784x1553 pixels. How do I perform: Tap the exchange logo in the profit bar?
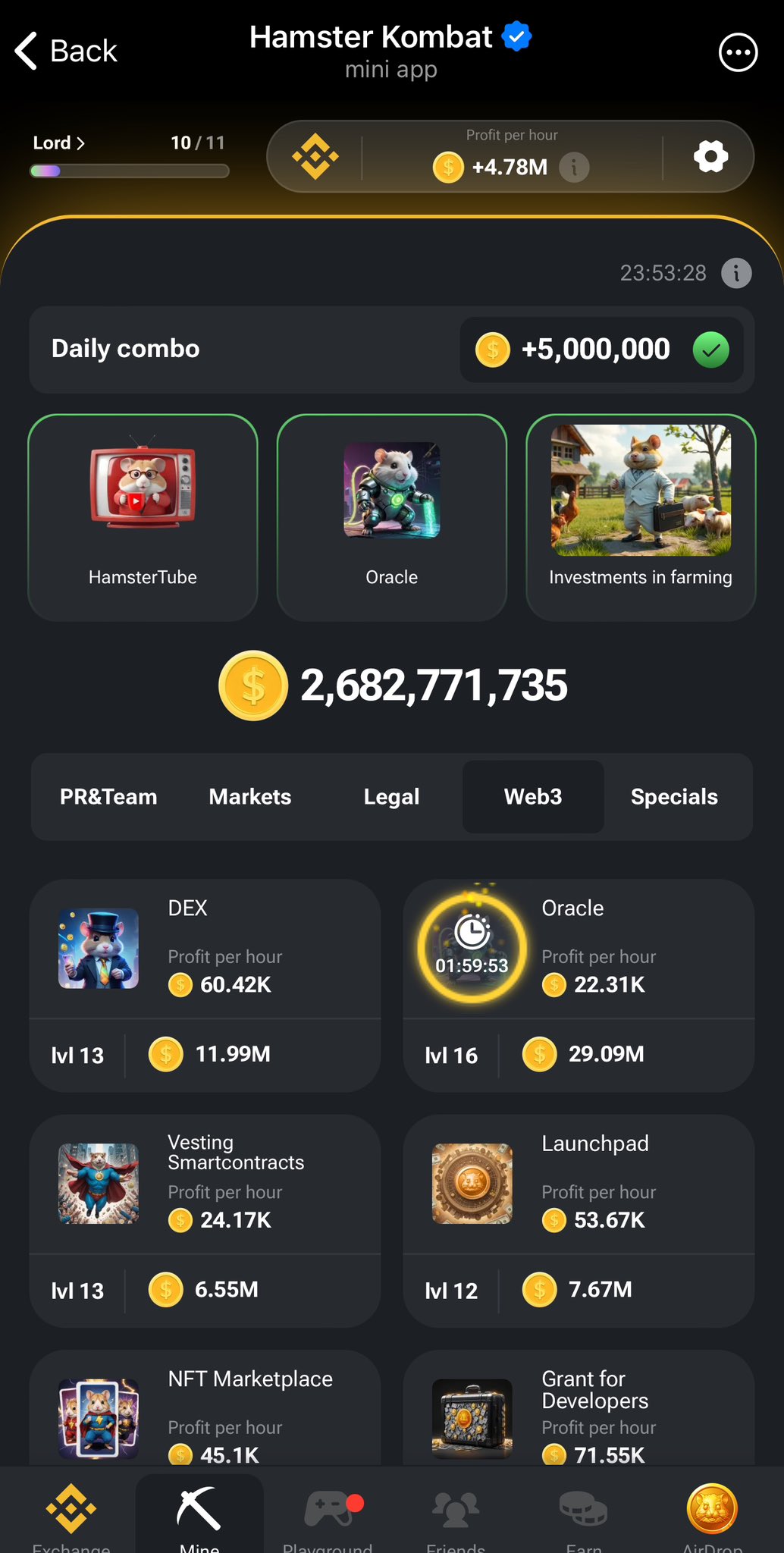(x=315, y=157)
